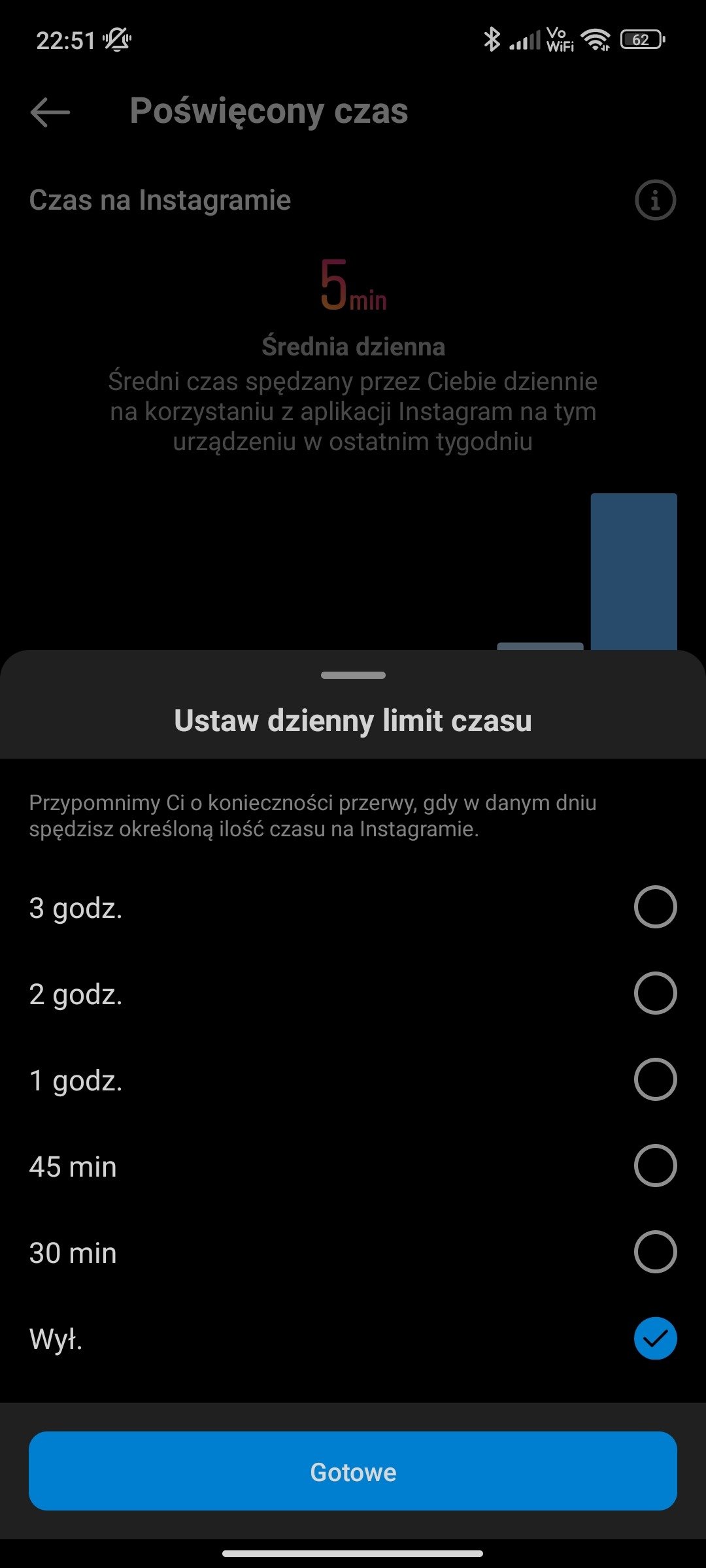Tap the bottom sheet drag handle
Image resolution: width=706 pixels, height=1568 pixels.
click(353, 675)
